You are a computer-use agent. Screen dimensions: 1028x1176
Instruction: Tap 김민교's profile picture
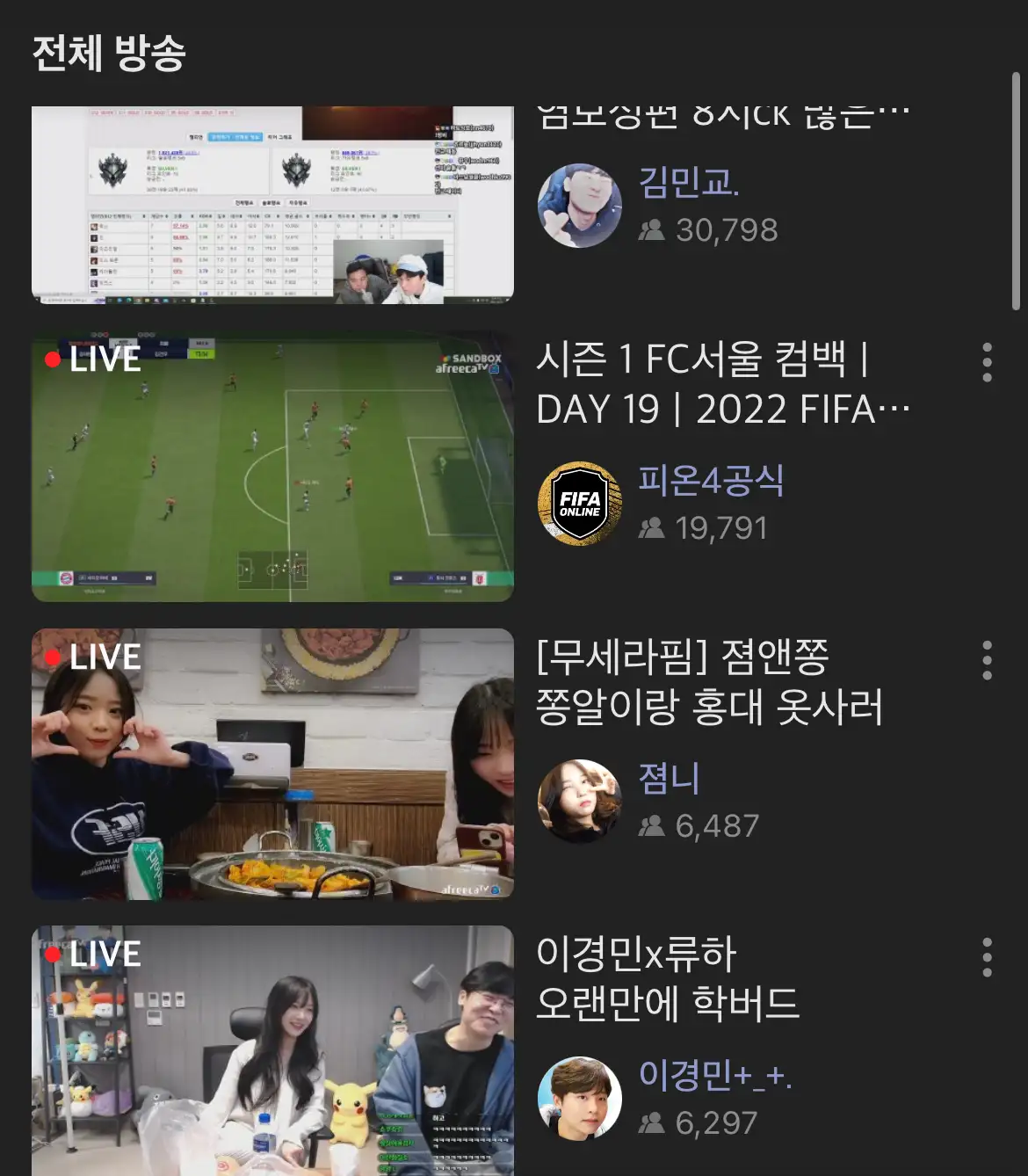[580, 206]
